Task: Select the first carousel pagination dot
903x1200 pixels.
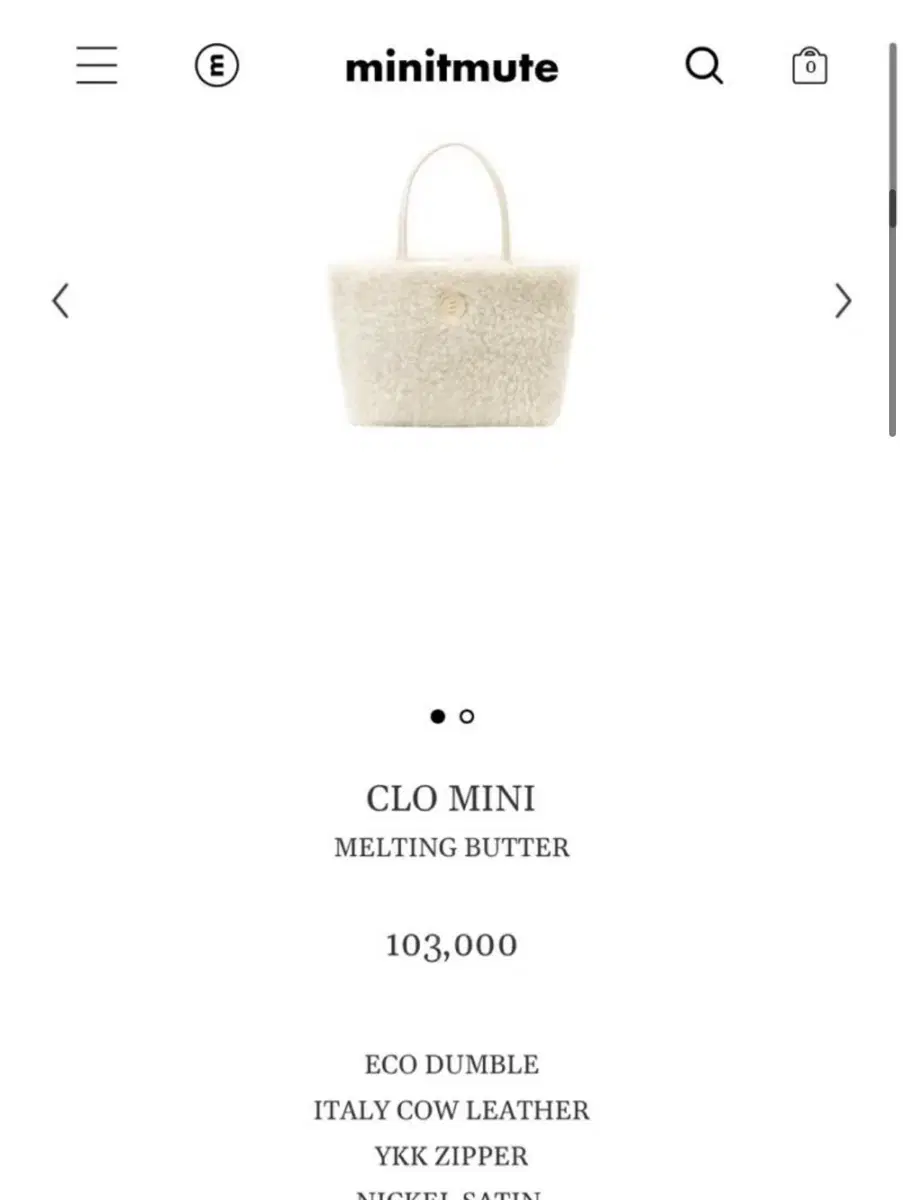Action: 438,717
